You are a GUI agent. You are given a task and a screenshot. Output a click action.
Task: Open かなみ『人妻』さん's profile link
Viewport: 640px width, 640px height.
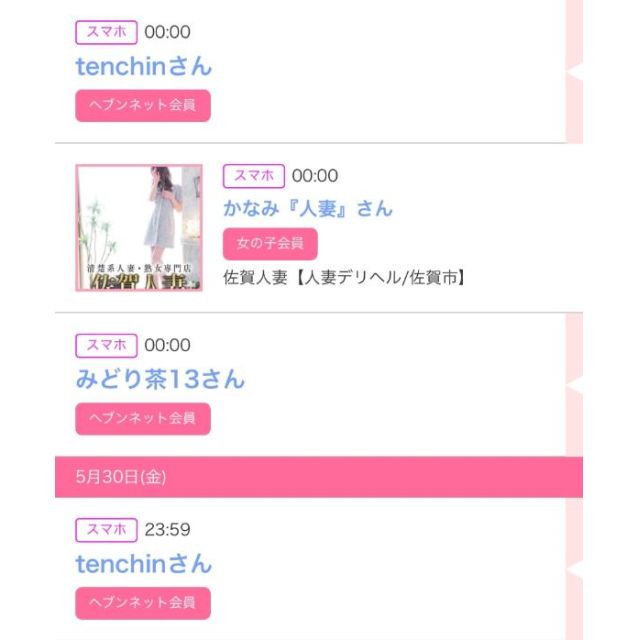[x=307, y=209]
